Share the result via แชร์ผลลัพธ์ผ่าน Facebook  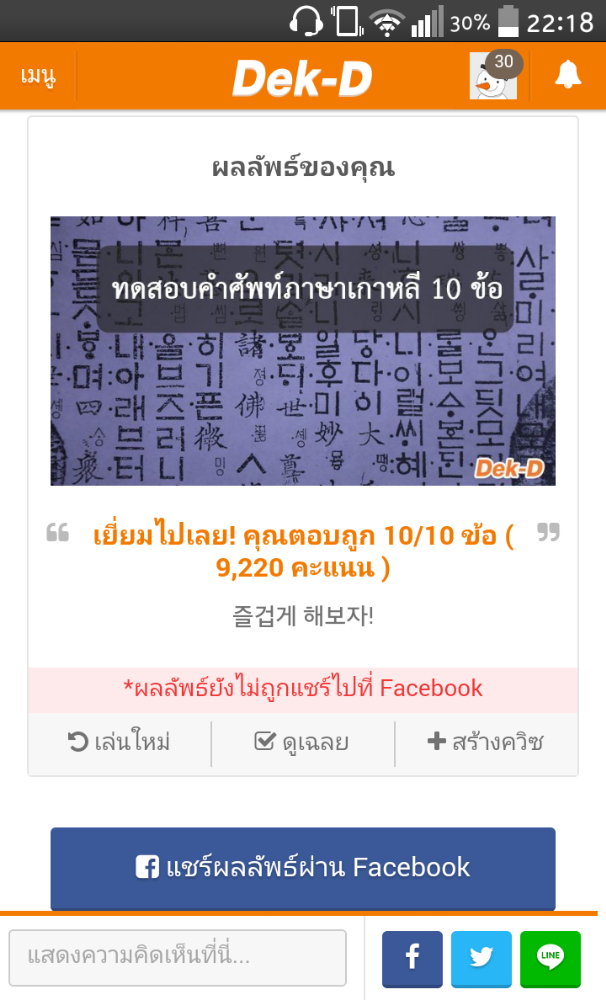point(303,867)
